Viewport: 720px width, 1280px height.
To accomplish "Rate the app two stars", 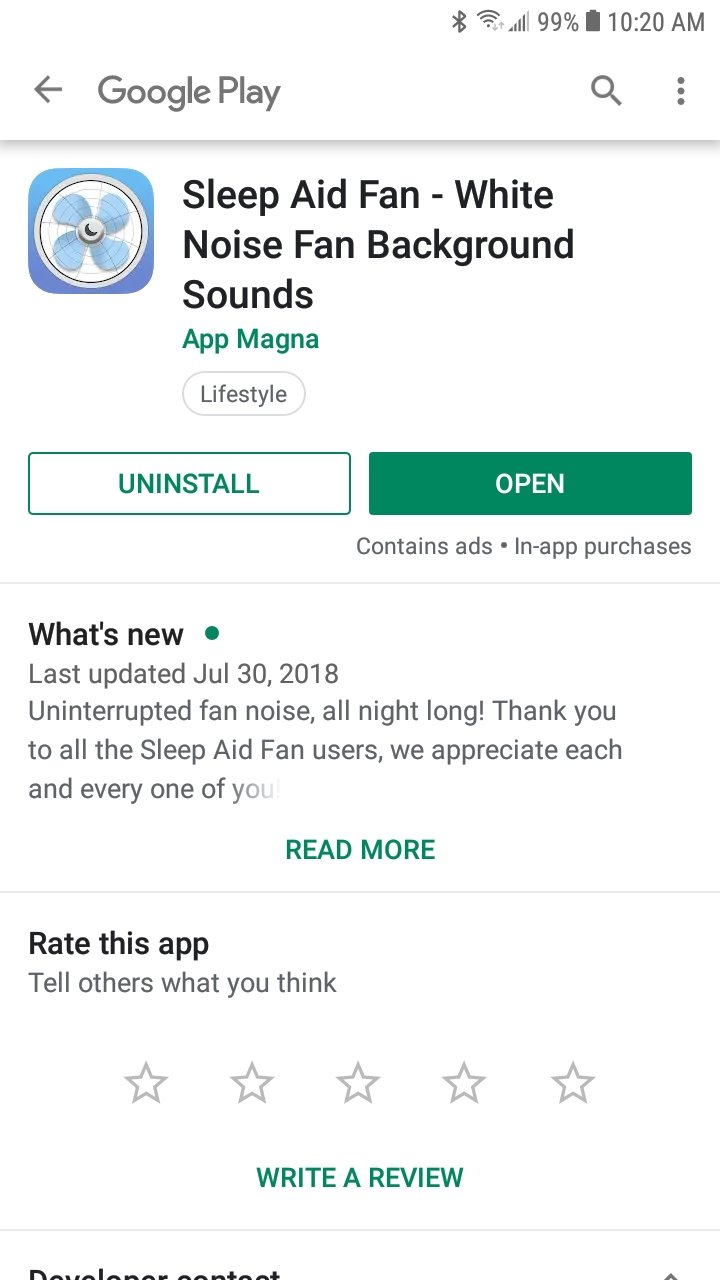I will coord(252,1083).
